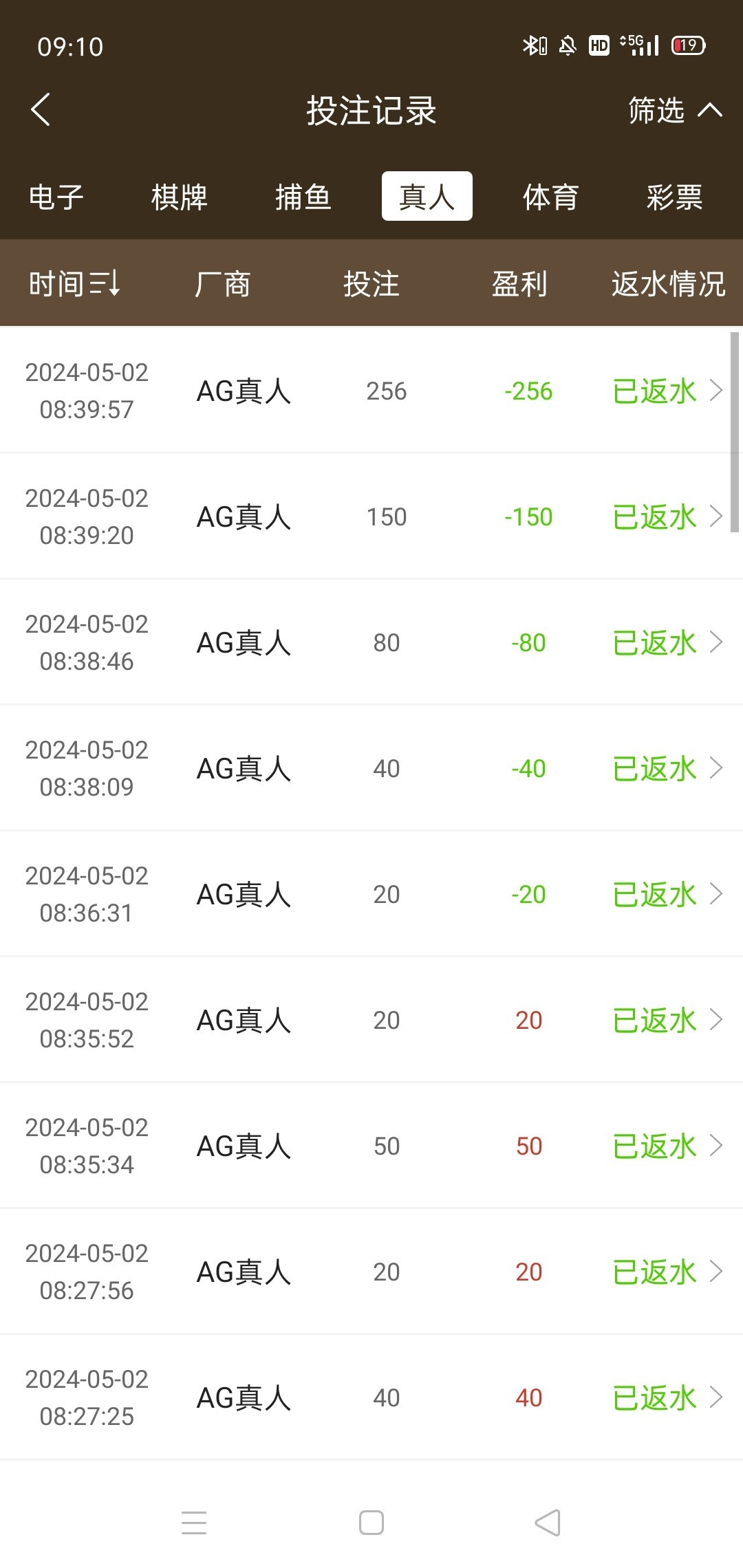The image size is (743, 1568).
Task: Switch to the 棋牌 tab
Action: [180, 197]
